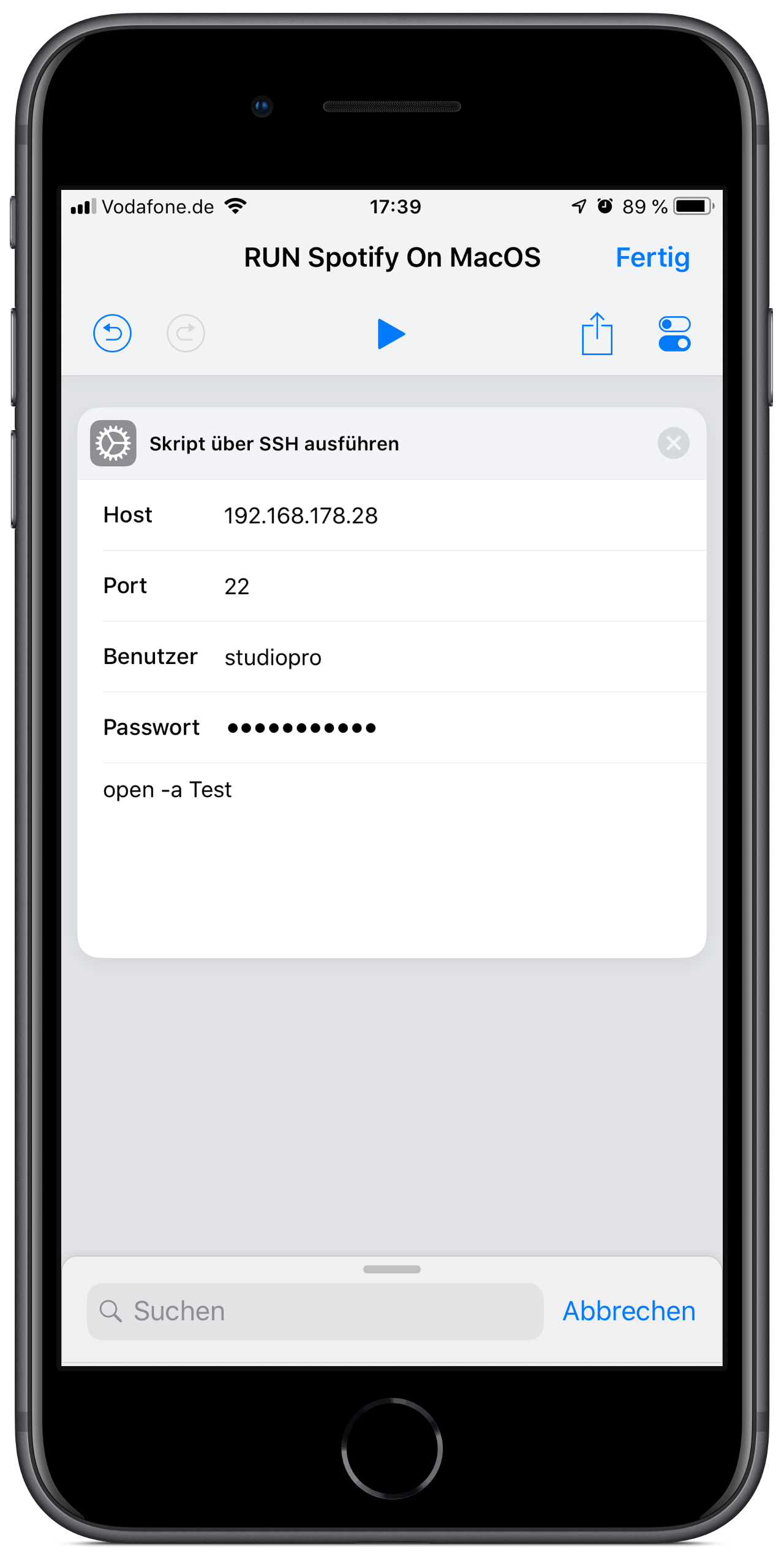Screen dimensions: 784x1556
Task: Tap Fertig to finish editing
Action: (652, 257)
